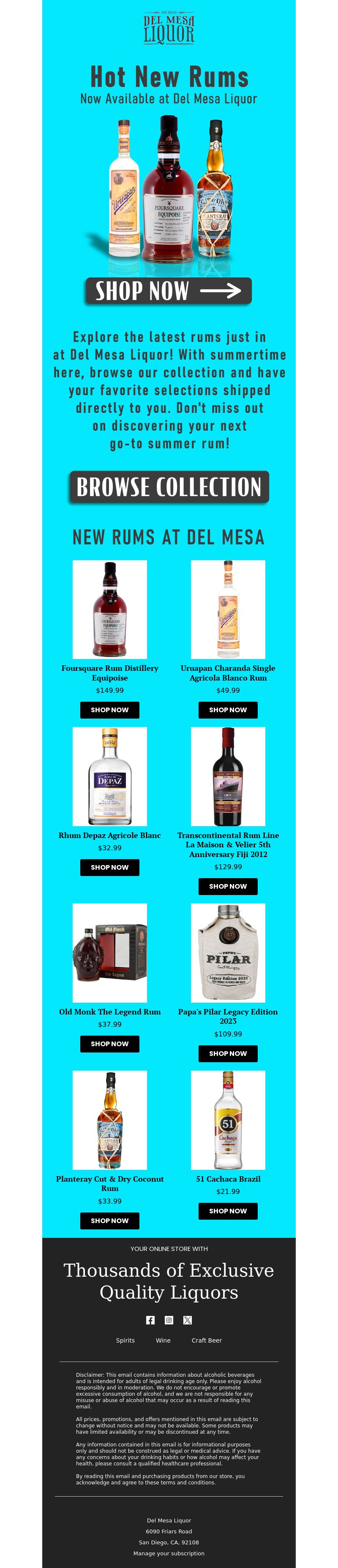Shop now for Rhum Depaz Agricole Blanc
This screenshot has height=1568, width=338.
click(x=109, y=868)
